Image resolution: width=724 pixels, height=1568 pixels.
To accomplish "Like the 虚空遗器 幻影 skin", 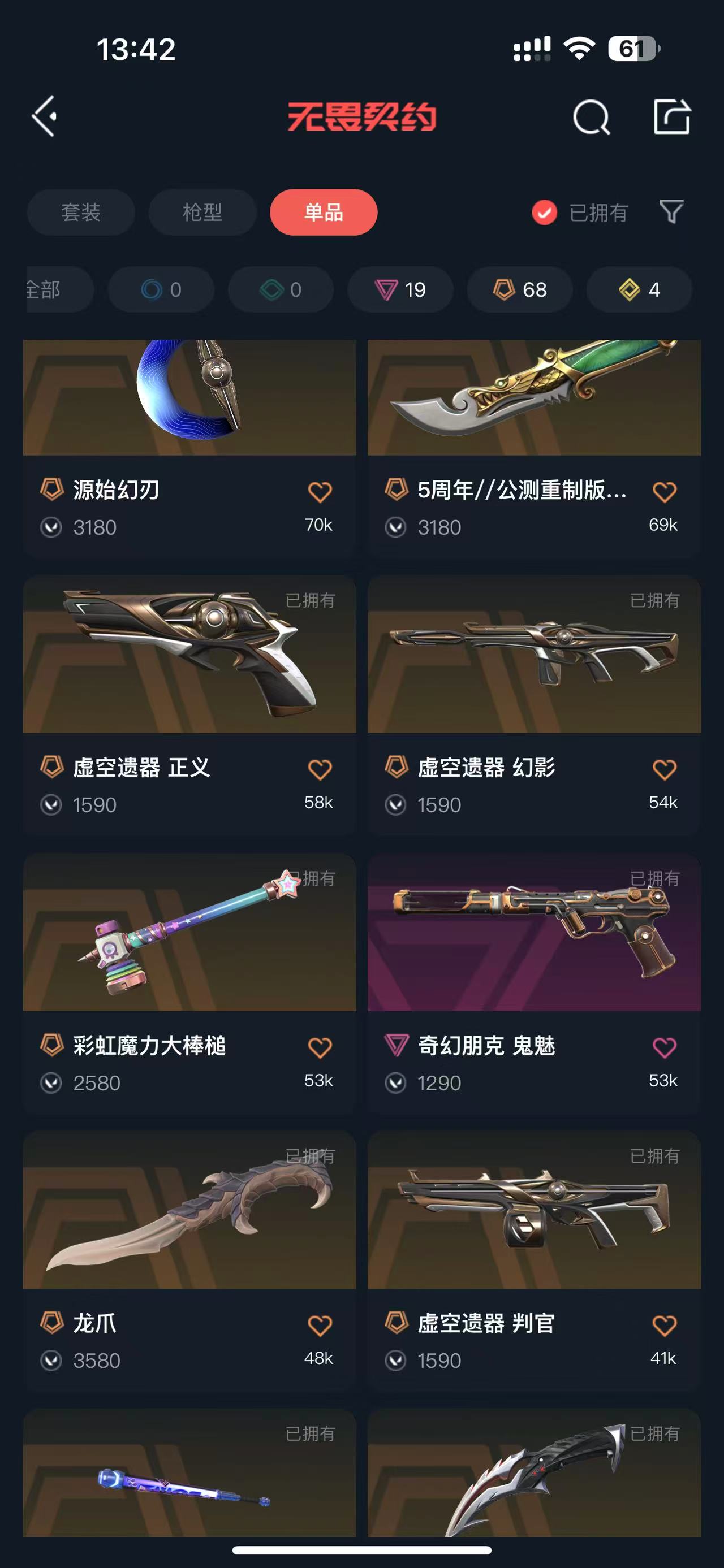I will click(663, 769).
